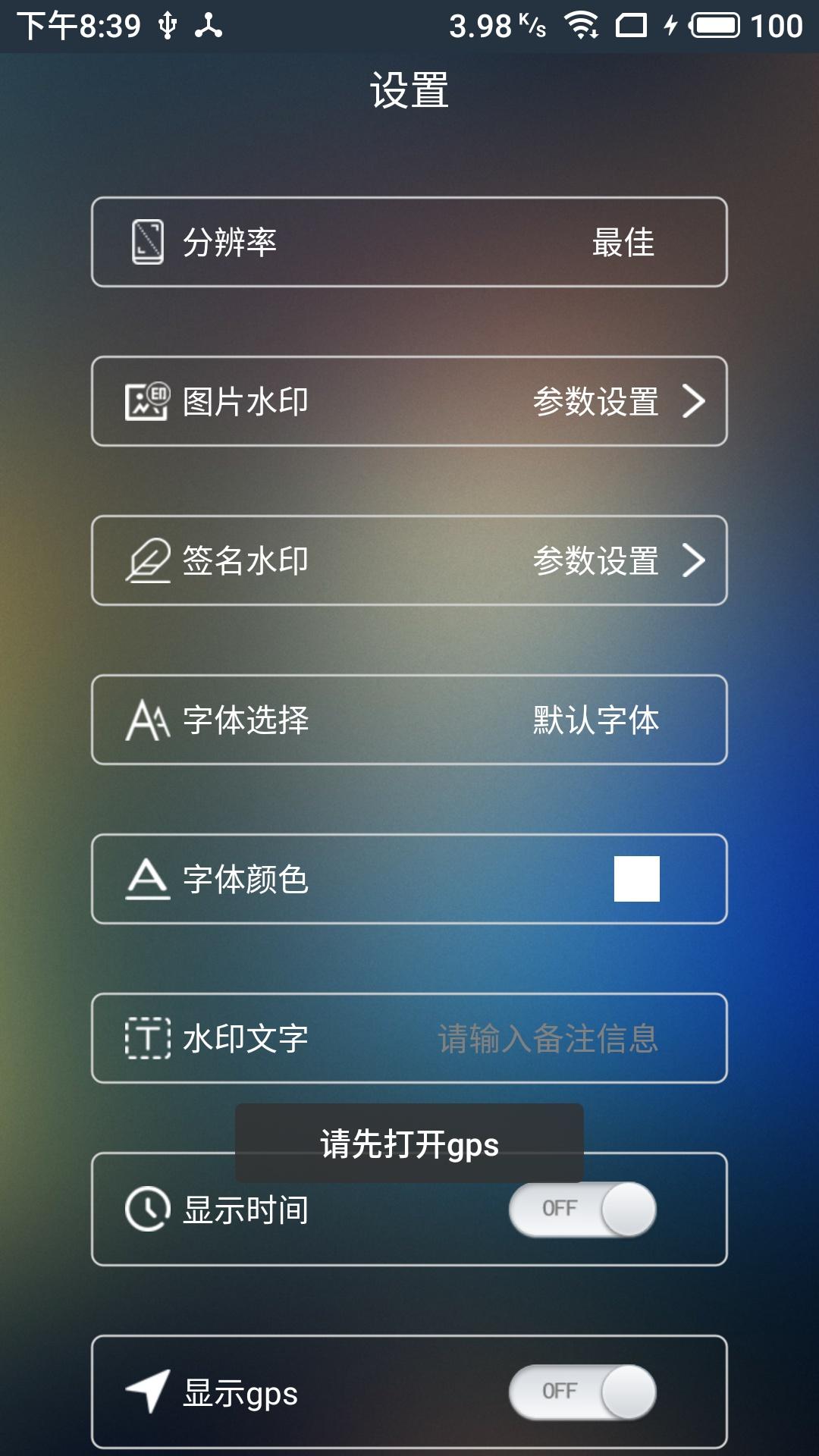Tap the 请先打开gps toast message
Image resolution: width=819 pixels, height=1456 pixels.
(x=409, y=1145)
